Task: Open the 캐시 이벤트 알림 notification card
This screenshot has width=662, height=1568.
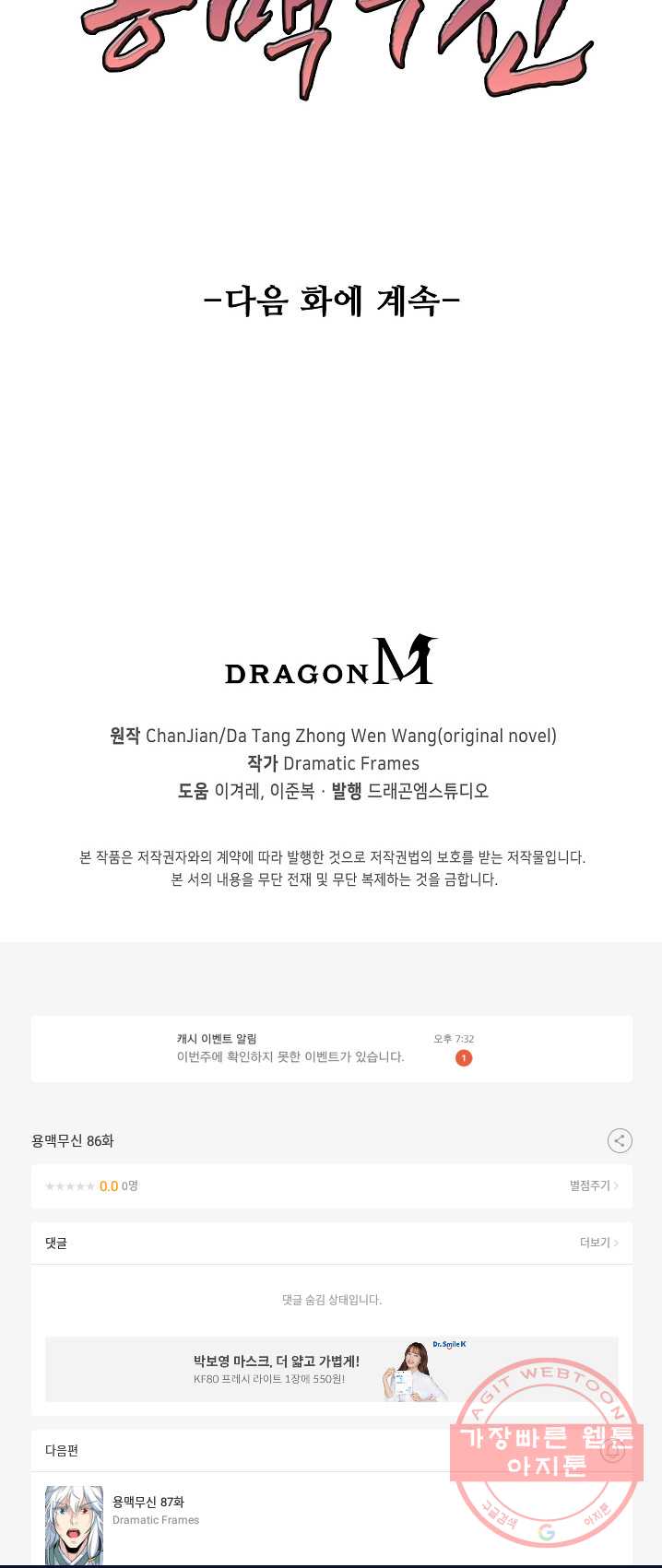Action: 331,1049
